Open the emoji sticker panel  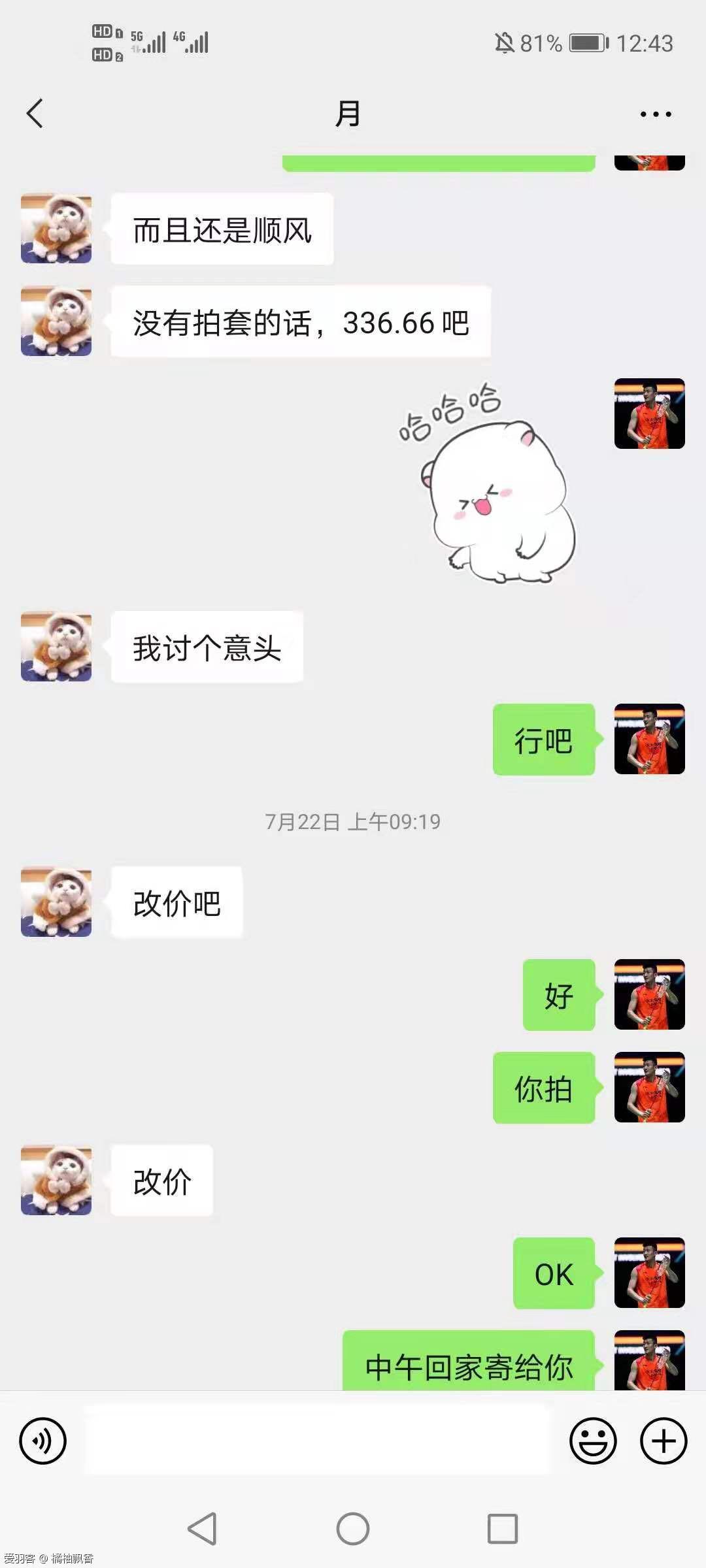point(593,1441)
